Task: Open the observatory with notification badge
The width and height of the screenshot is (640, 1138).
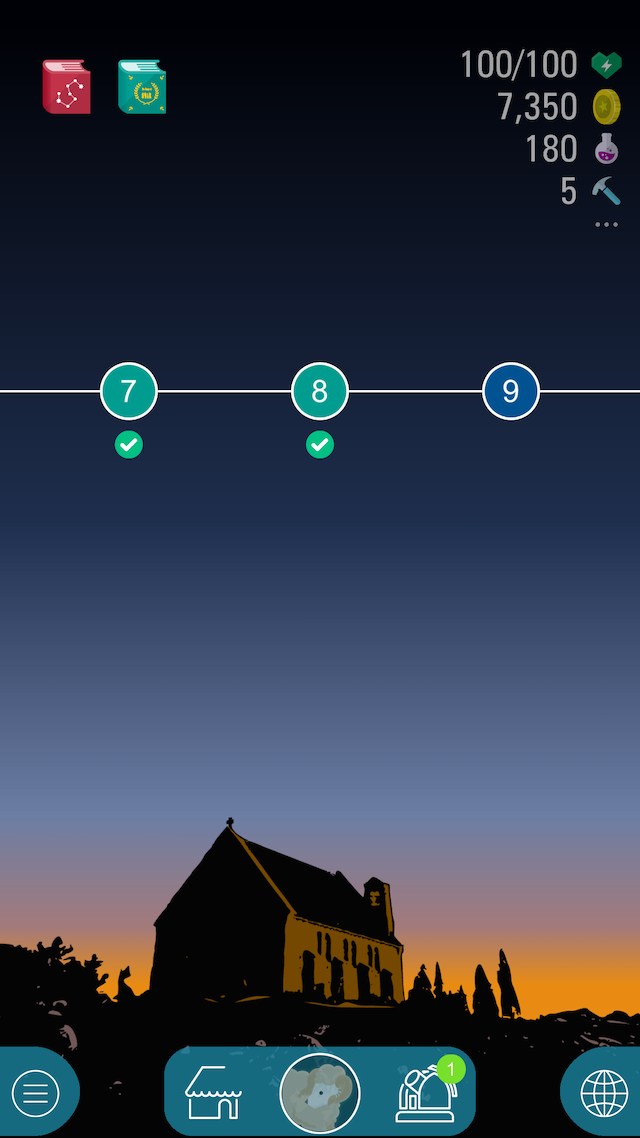Action: pyautogui.click(x=427, y=1094)
